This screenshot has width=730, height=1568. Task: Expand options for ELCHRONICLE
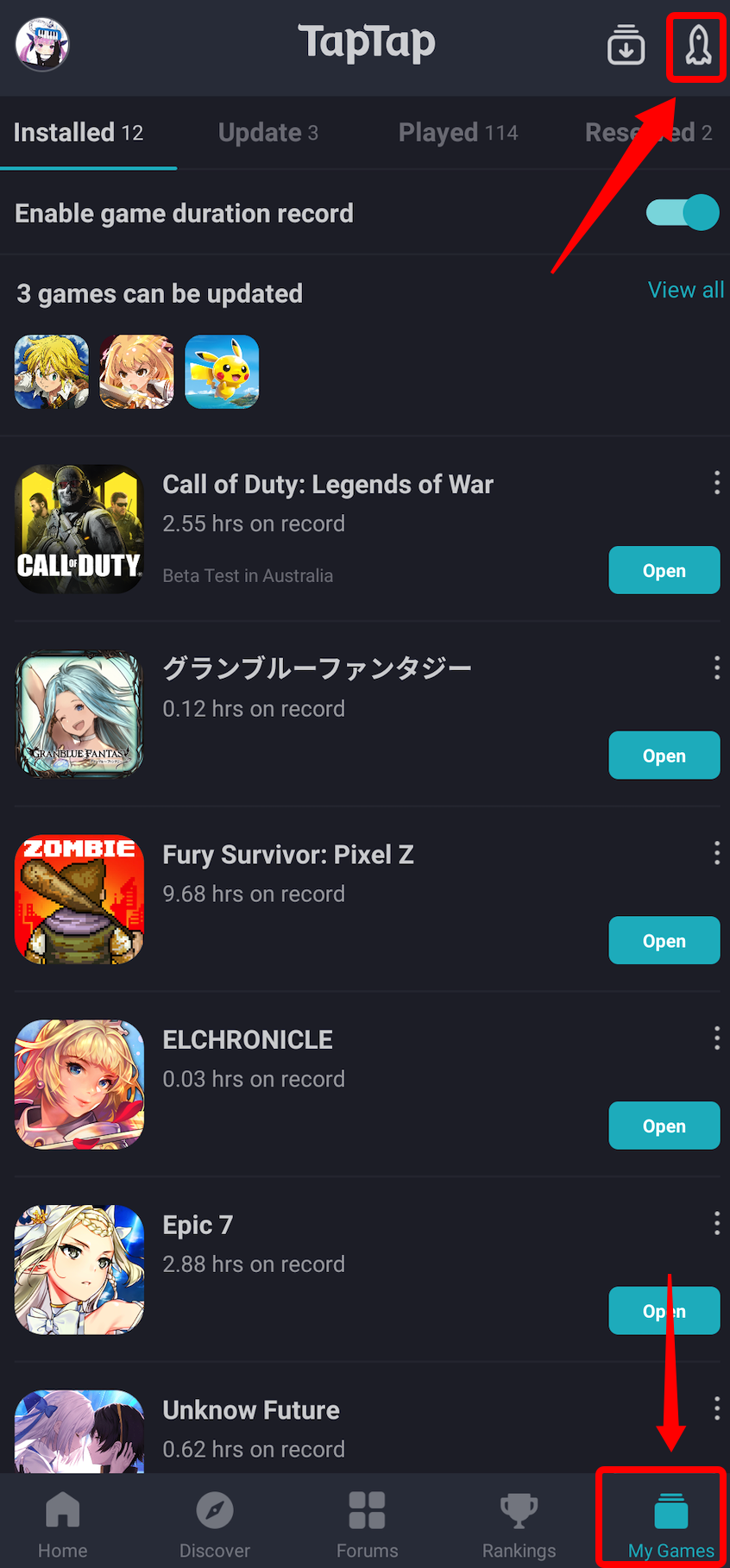tap(716, 1038)
